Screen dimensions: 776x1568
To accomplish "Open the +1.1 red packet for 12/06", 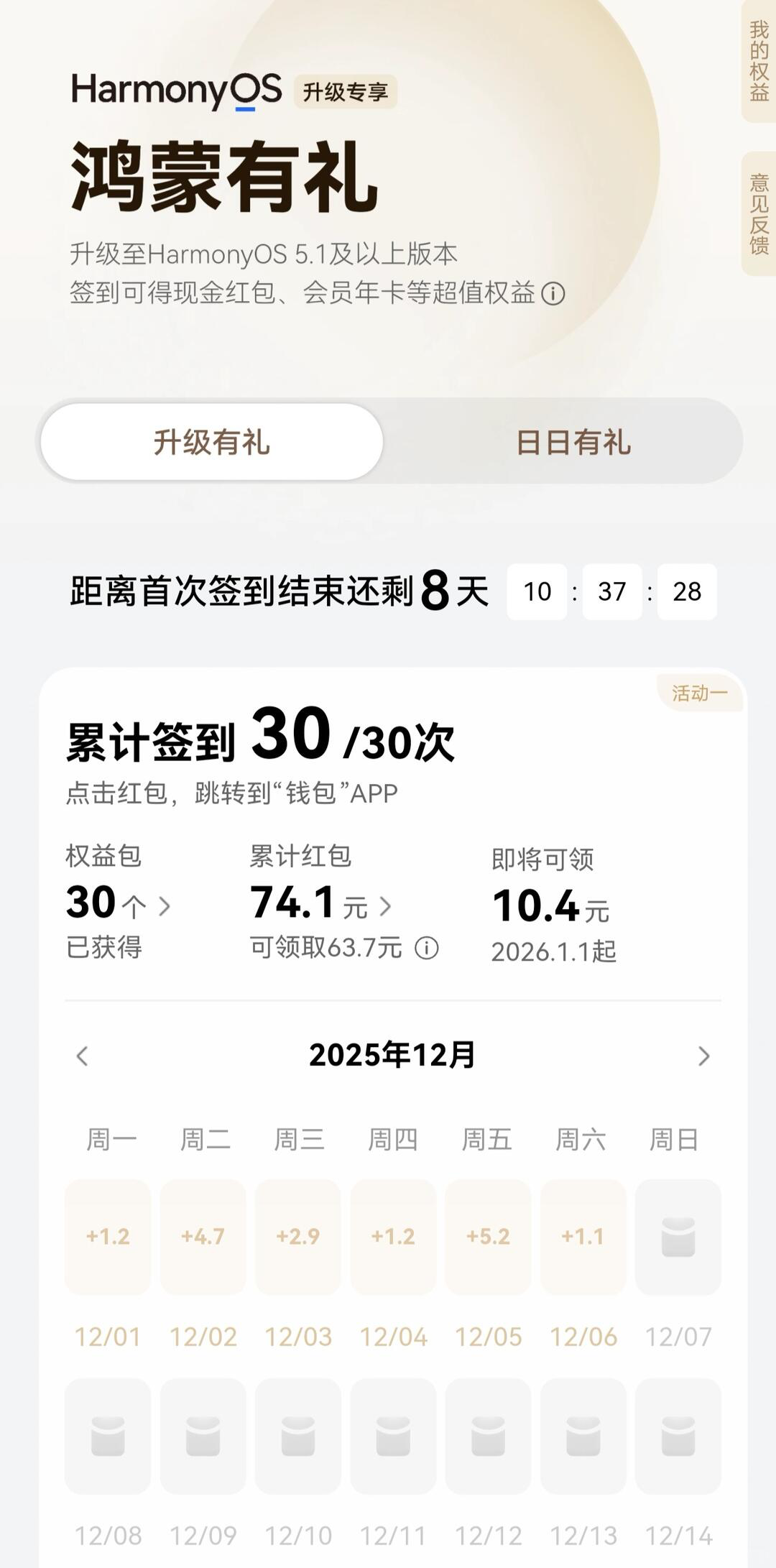I will pos(583,1237).
